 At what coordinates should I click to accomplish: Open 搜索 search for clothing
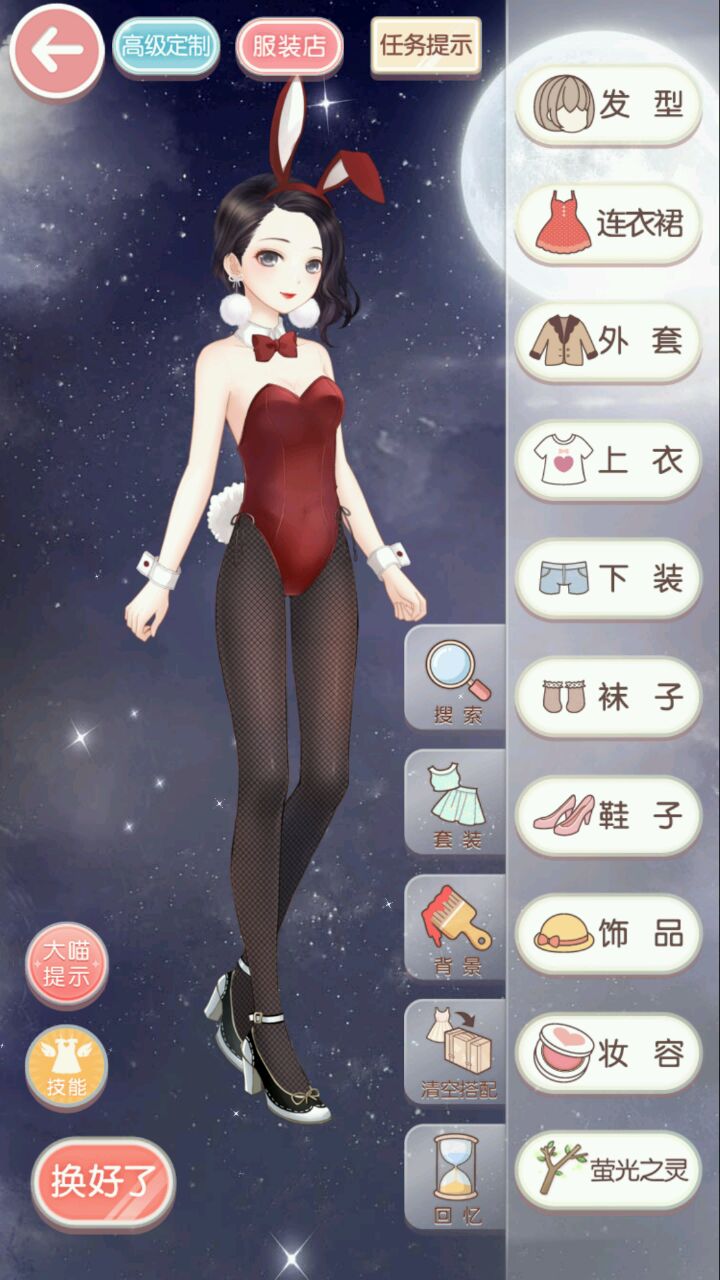(457, 680)
